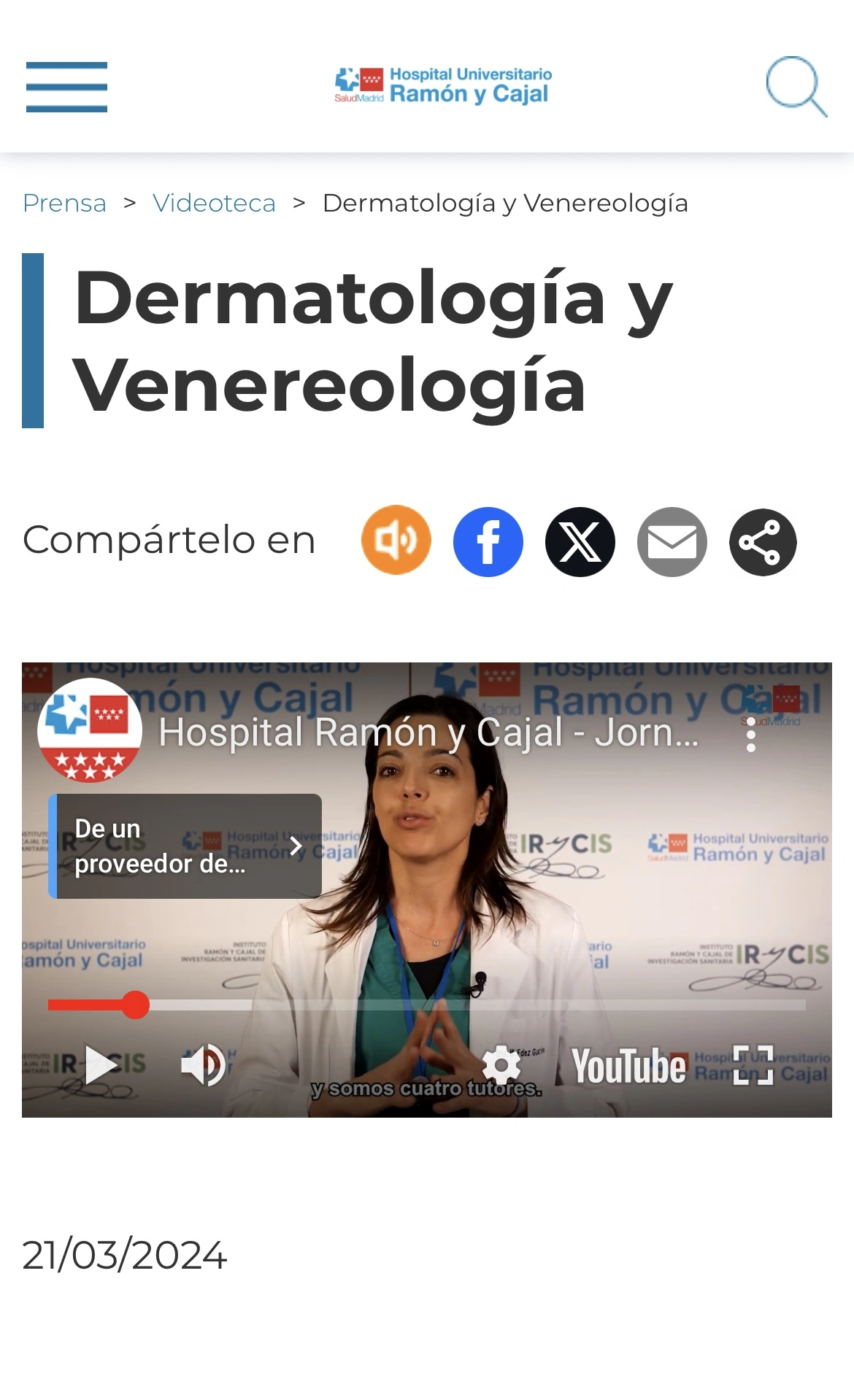Expand the 'De un proveedor de...' info card

pos(186,846)
